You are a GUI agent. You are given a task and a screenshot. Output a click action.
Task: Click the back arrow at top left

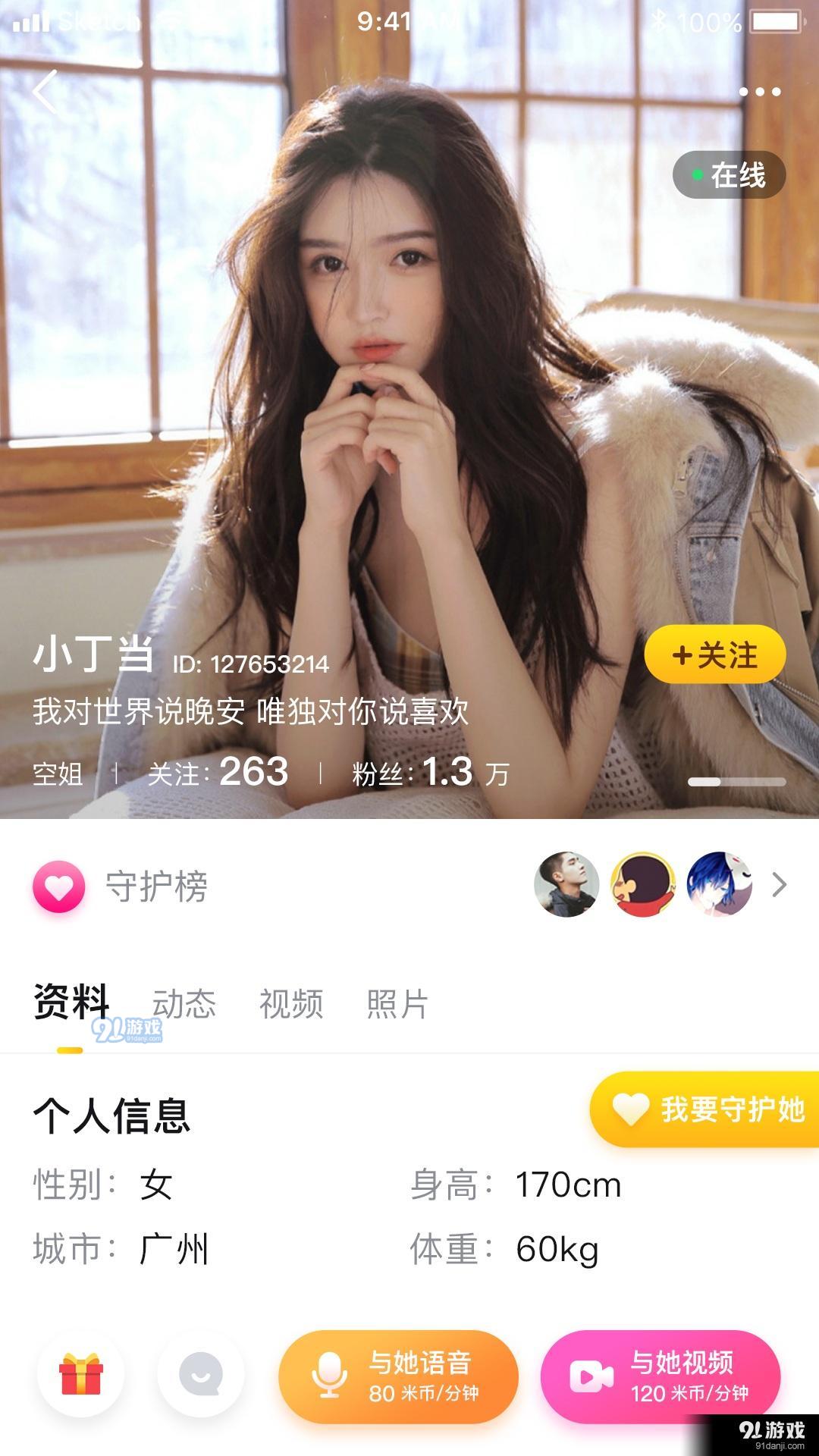click(x=45, y=91)
